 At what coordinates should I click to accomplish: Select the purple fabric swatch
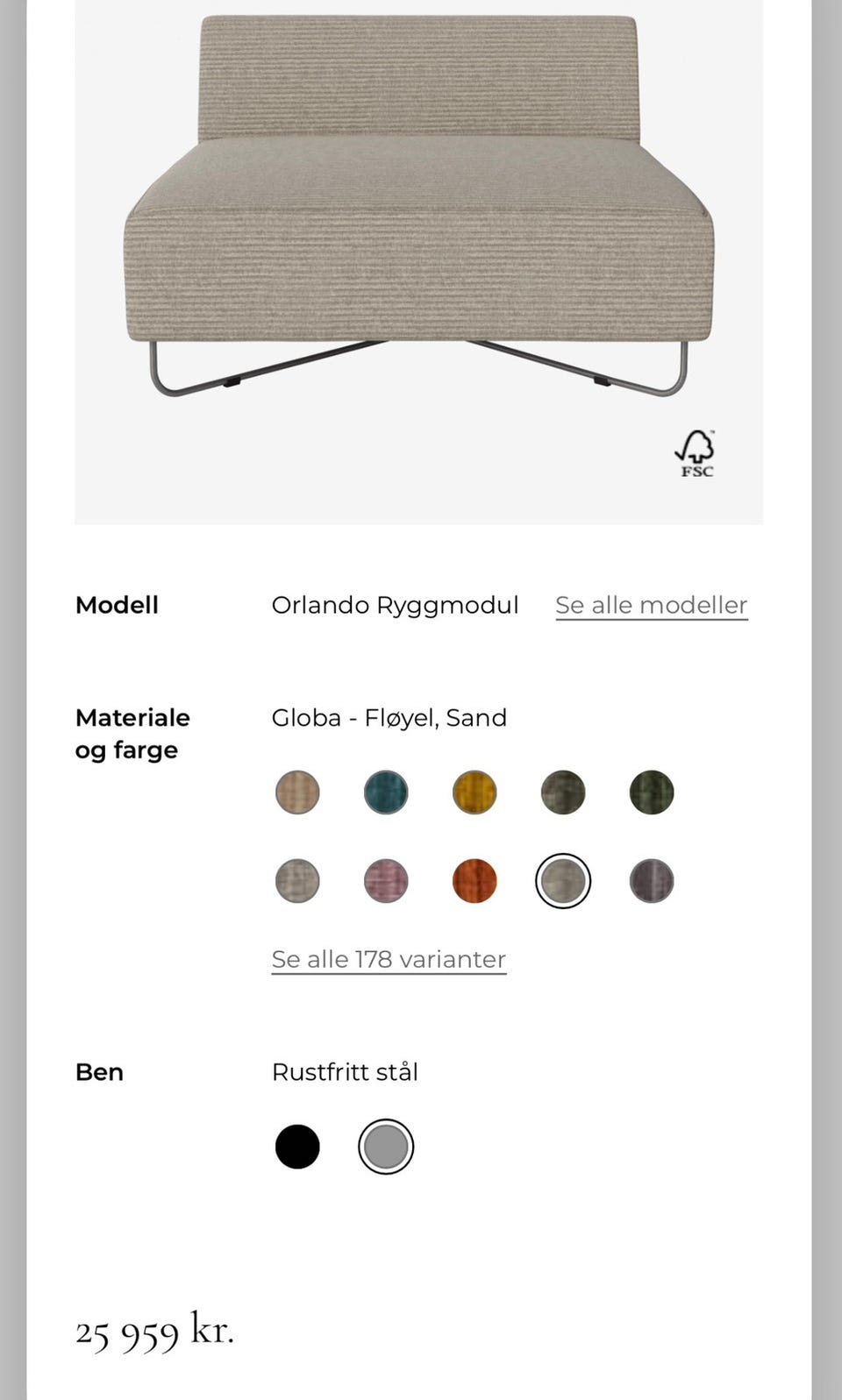(652, 882)
